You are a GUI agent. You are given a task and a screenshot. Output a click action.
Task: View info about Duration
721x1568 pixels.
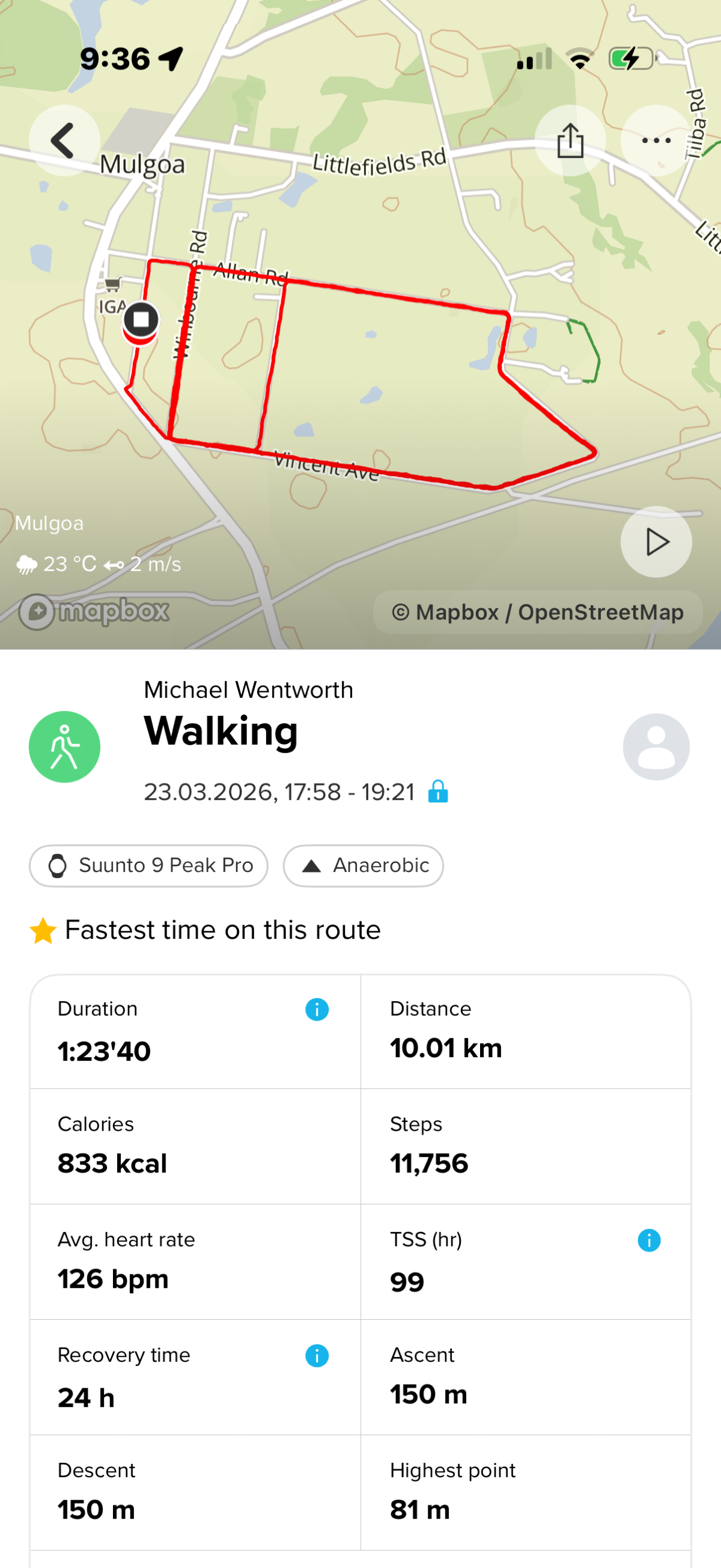pos(317,1009)
